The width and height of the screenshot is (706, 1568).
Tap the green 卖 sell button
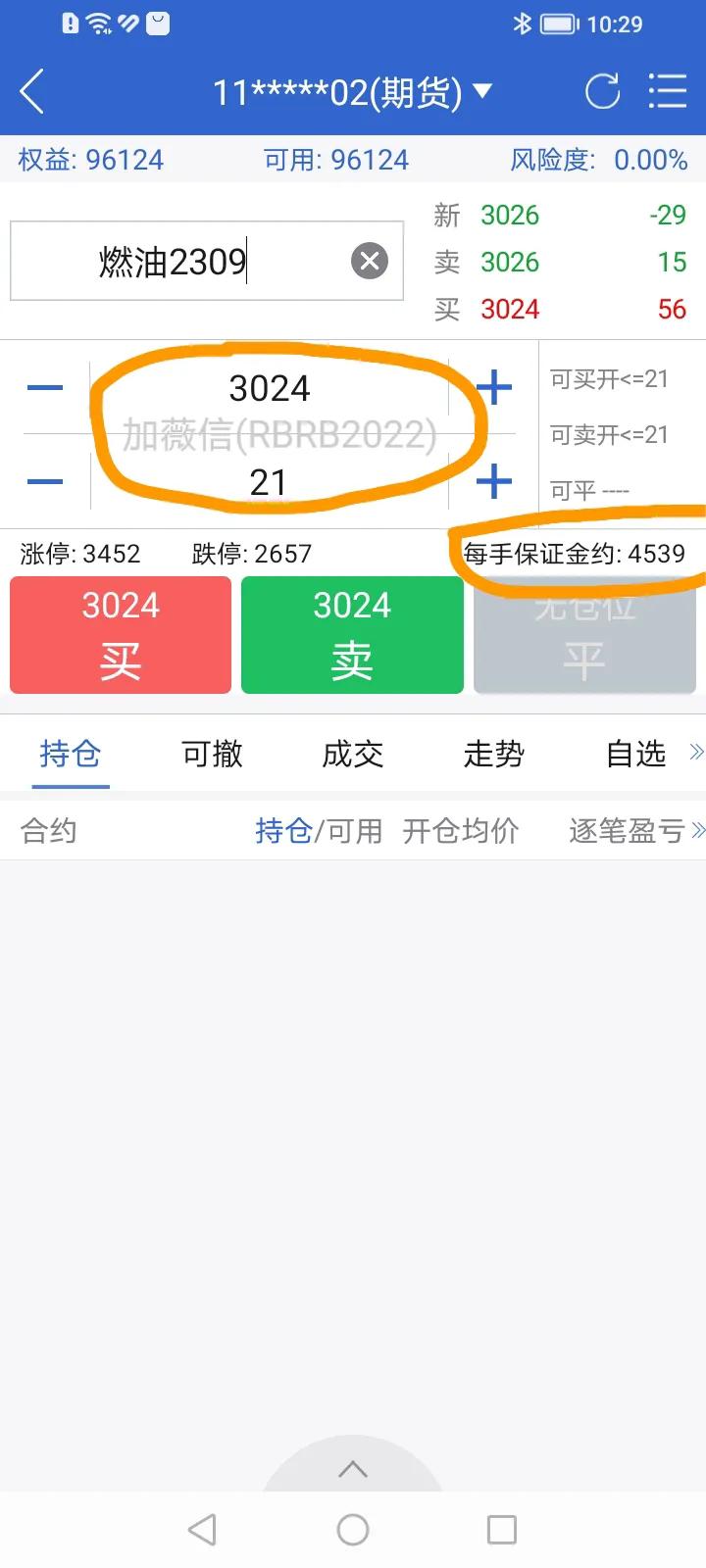click(x=351, y=635)
